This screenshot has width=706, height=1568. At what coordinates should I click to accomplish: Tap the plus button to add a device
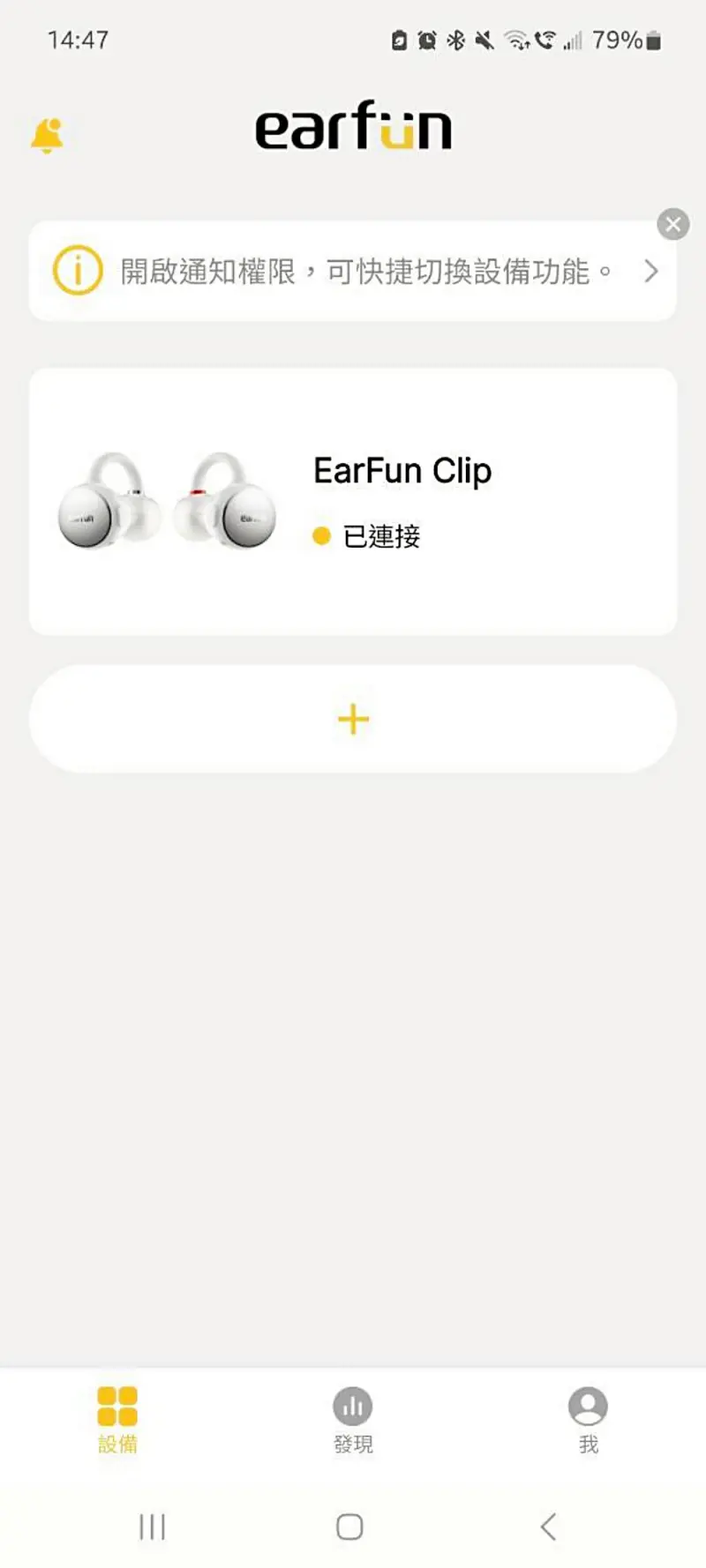[353, 719]
